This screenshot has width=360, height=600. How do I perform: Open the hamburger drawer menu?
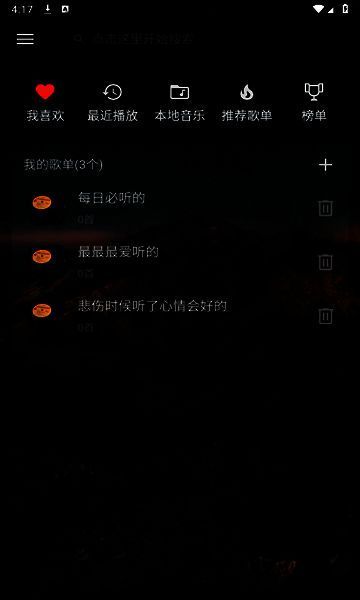[25, 39]
